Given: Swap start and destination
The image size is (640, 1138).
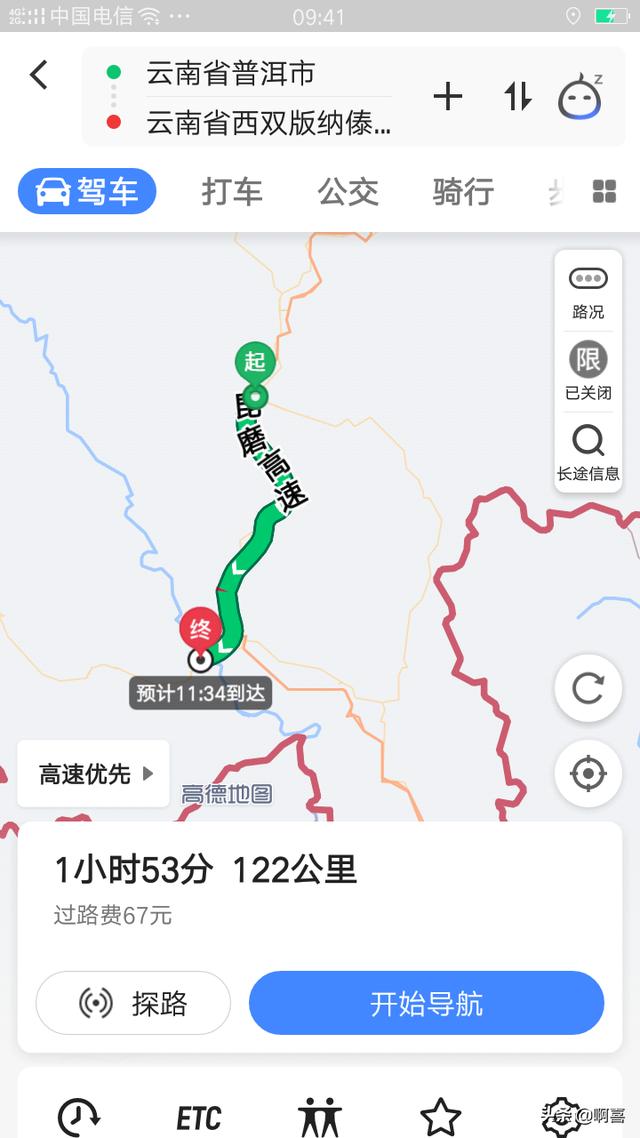Looking at the screenshot, I should click(518, 96).
